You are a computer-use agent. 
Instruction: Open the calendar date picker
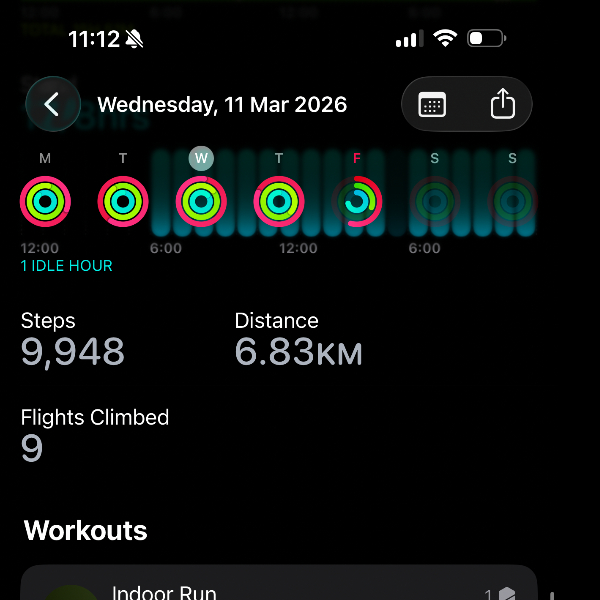pos(432,104)
